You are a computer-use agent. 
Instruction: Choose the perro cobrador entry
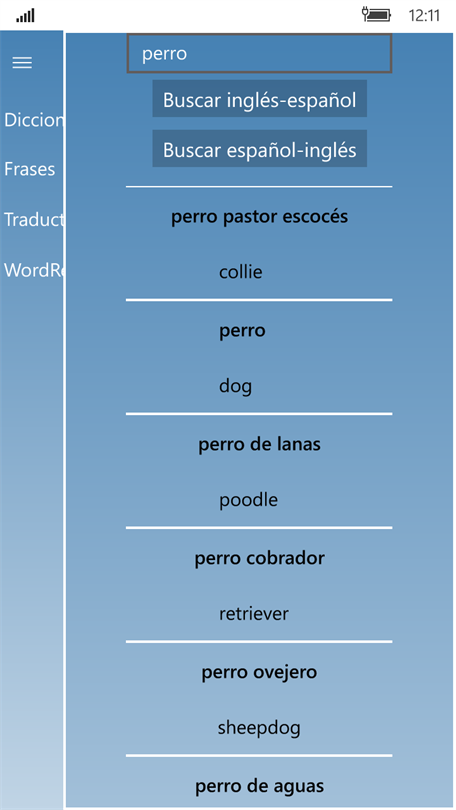(259, 585)
